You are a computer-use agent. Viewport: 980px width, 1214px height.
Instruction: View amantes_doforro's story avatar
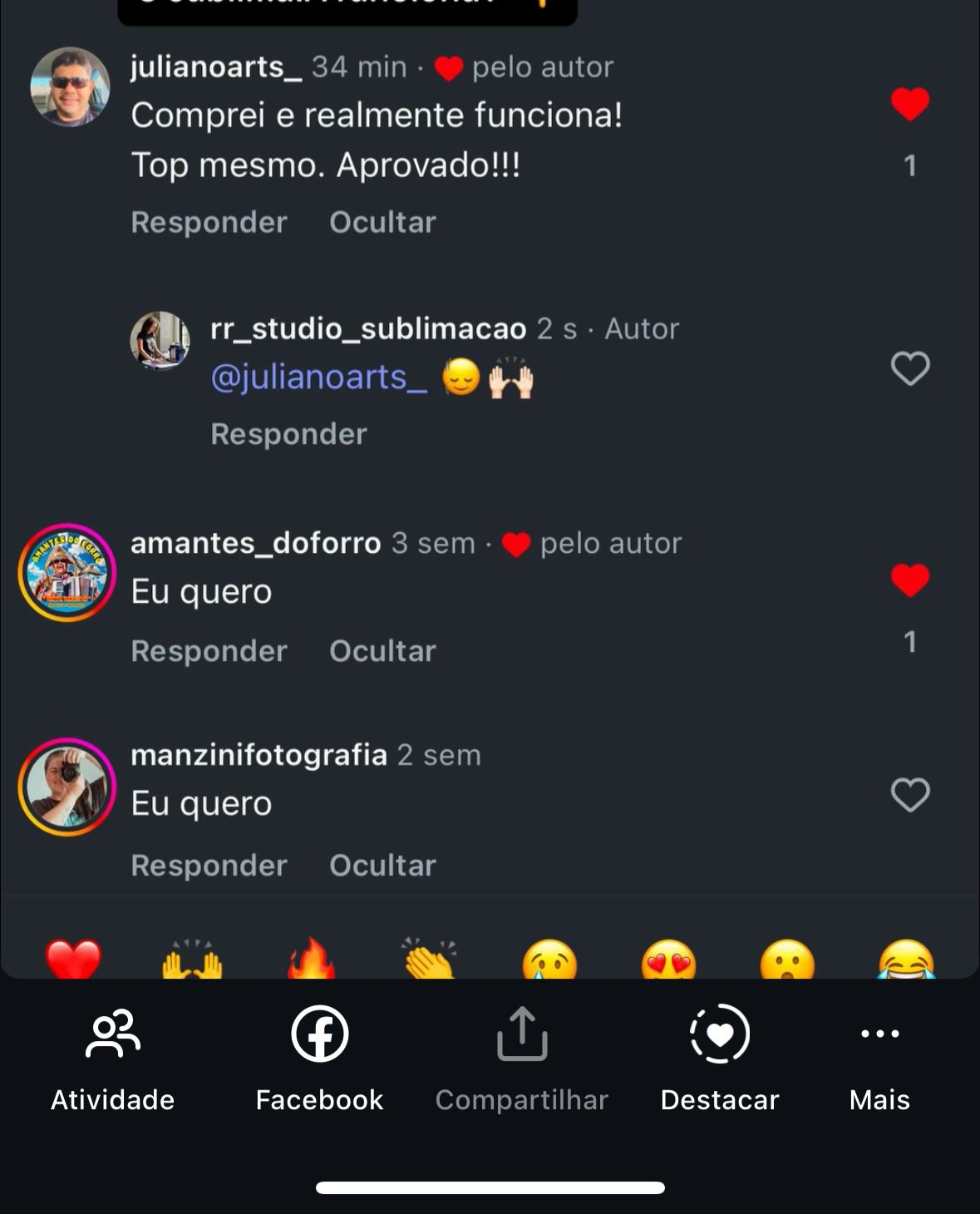(x=67, y=572)
